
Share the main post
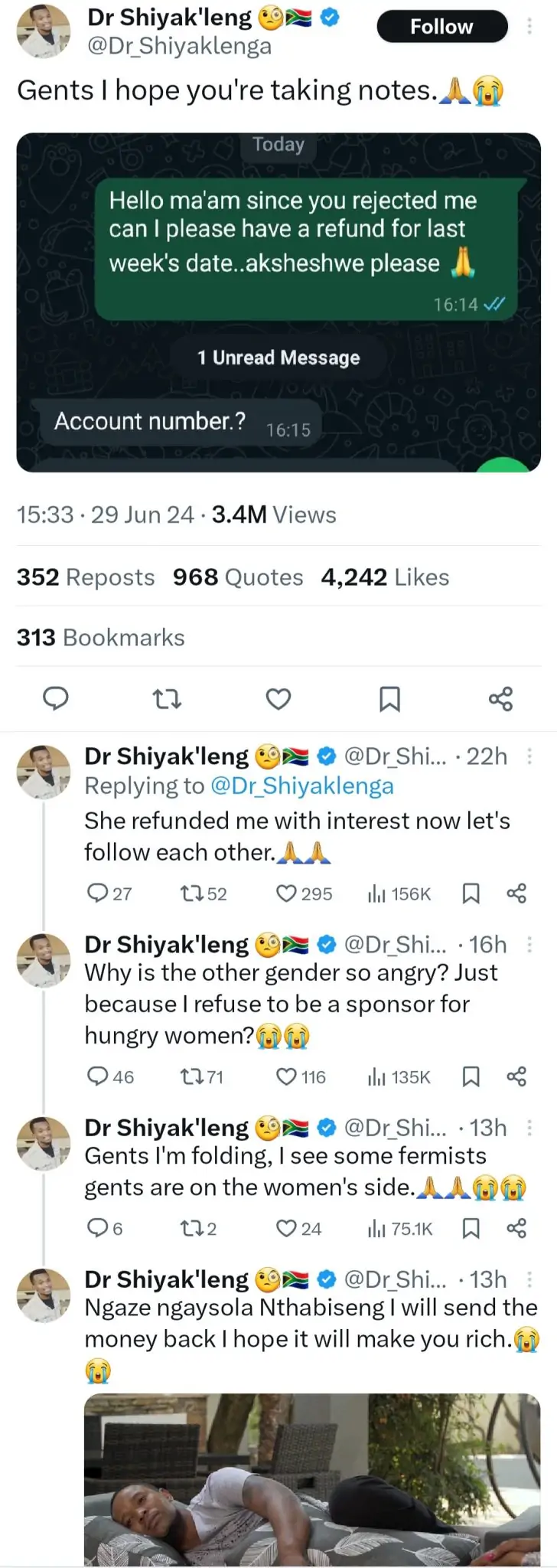(x=500, y=698)
